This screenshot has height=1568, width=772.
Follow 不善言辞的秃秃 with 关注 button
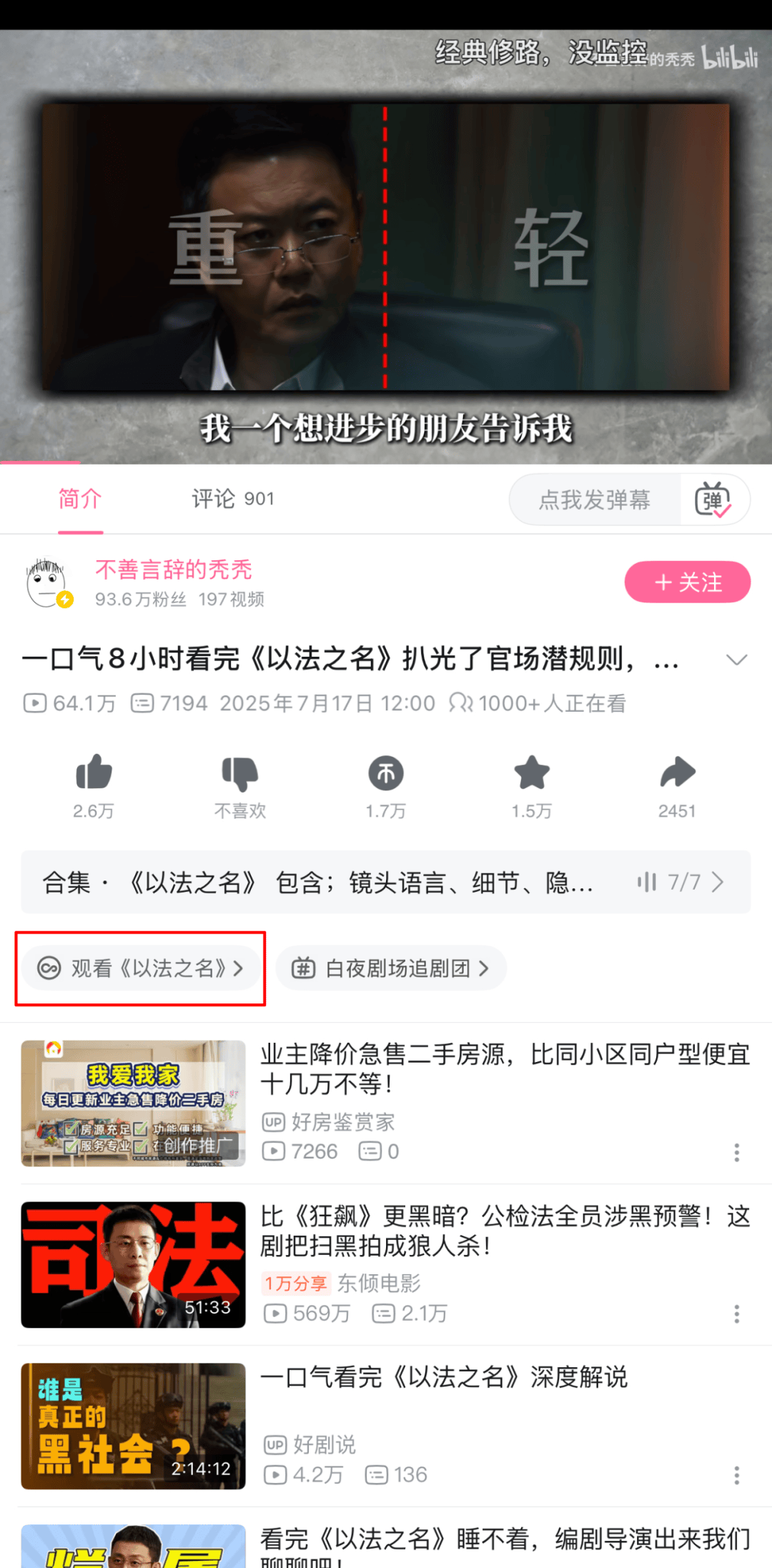[x=687, y=582]
